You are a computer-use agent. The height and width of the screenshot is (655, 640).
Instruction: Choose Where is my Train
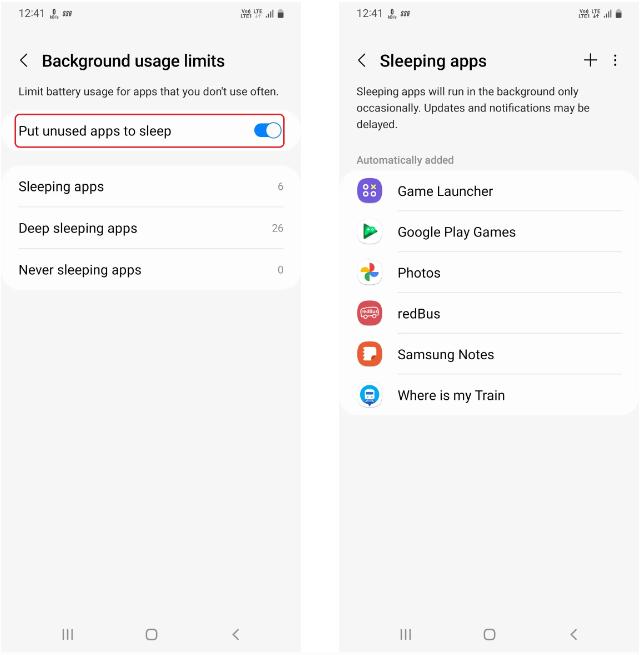tap(488, 396)
